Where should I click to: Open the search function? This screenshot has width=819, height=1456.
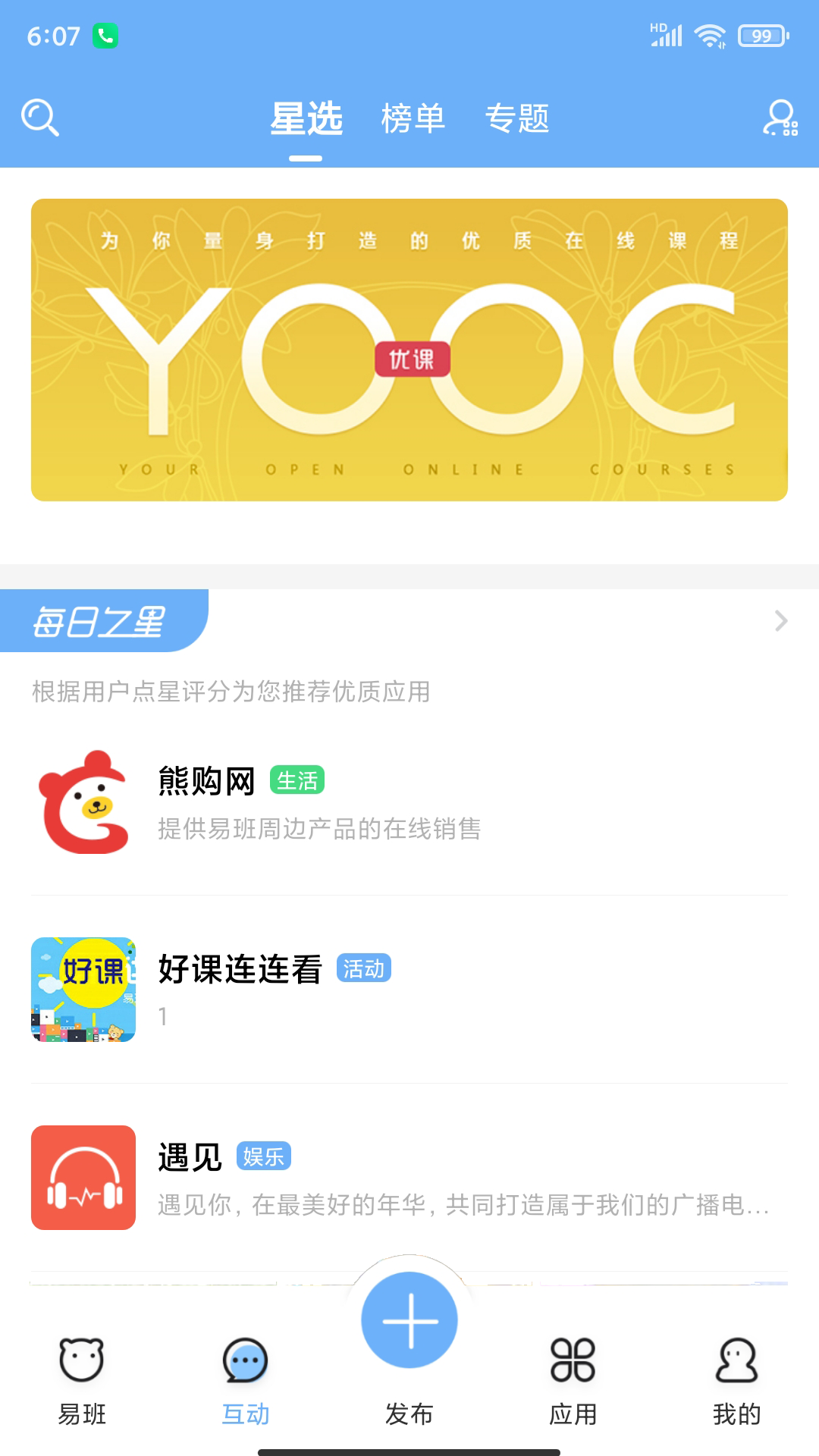click(x=39, y=119)
